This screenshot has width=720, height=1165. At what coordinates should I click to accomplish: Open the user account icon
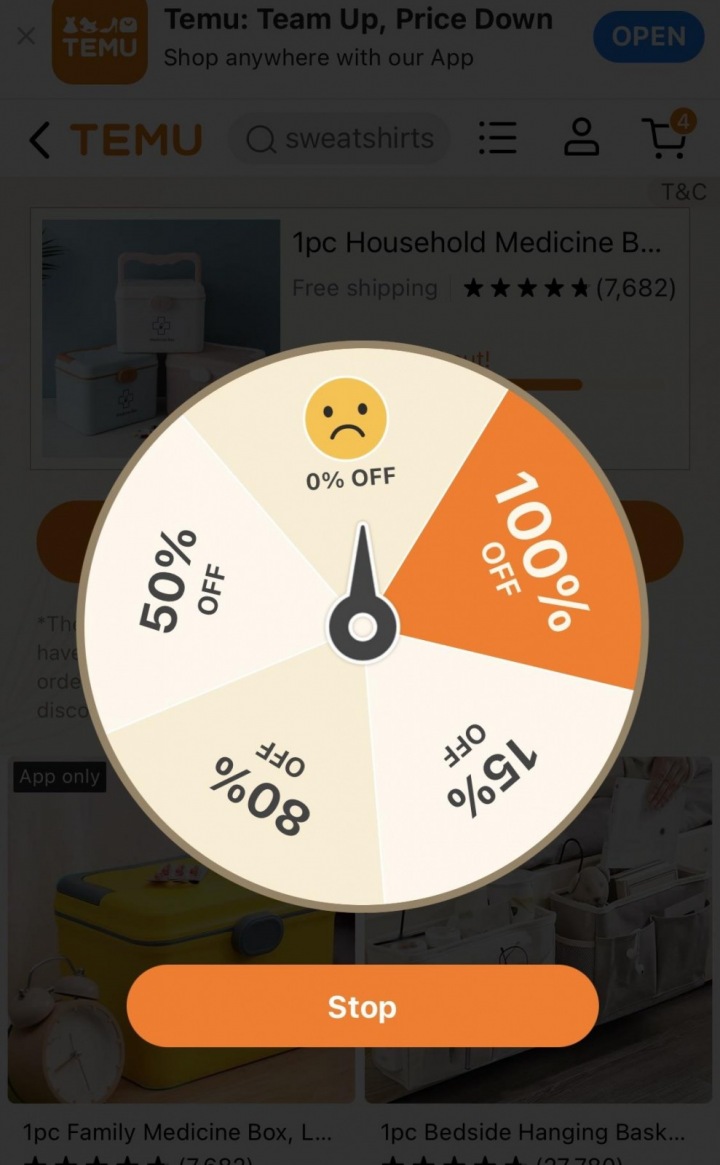(x=581, y=138)
